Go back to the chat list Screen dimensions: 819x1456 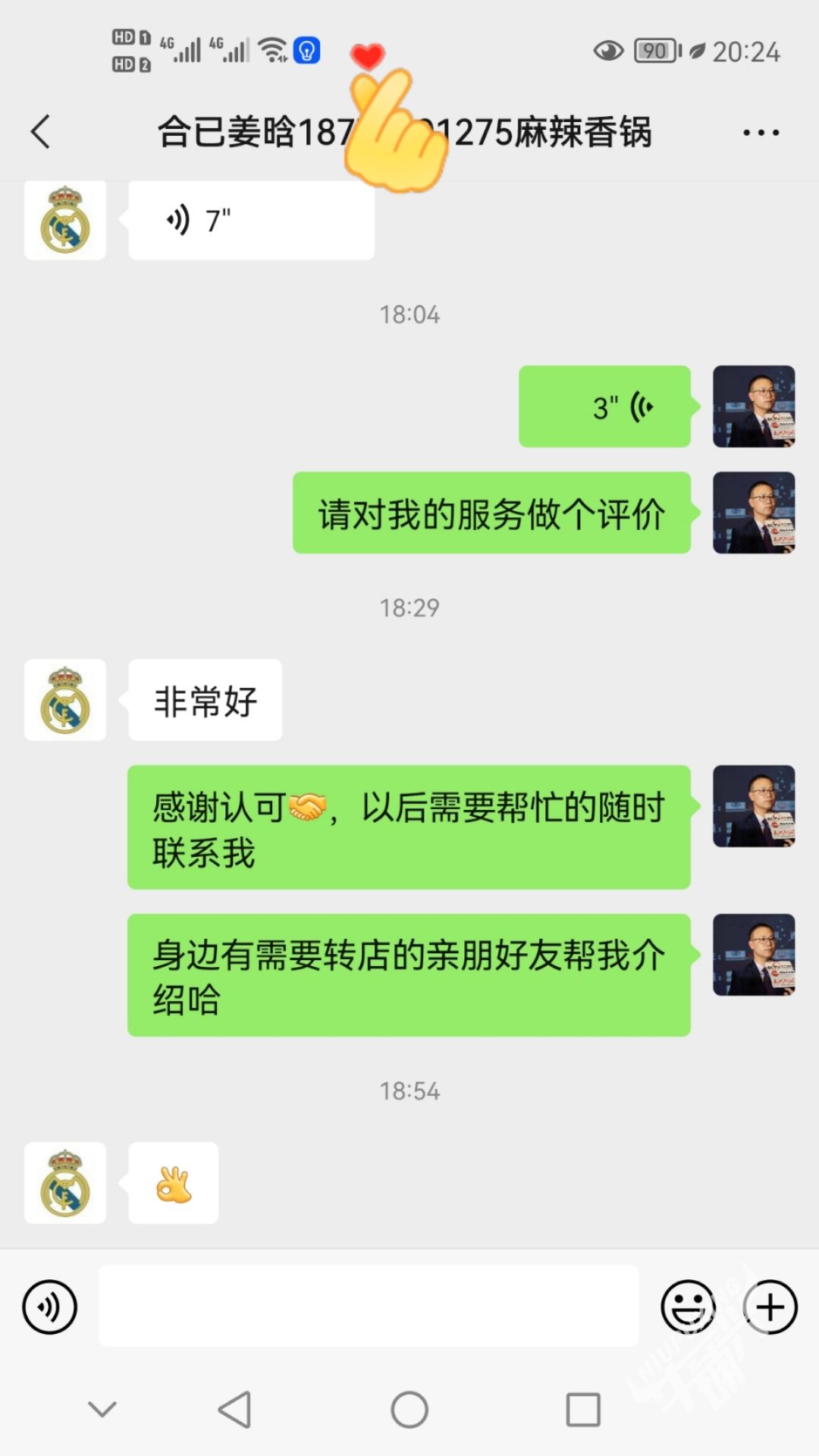point(41,132)
